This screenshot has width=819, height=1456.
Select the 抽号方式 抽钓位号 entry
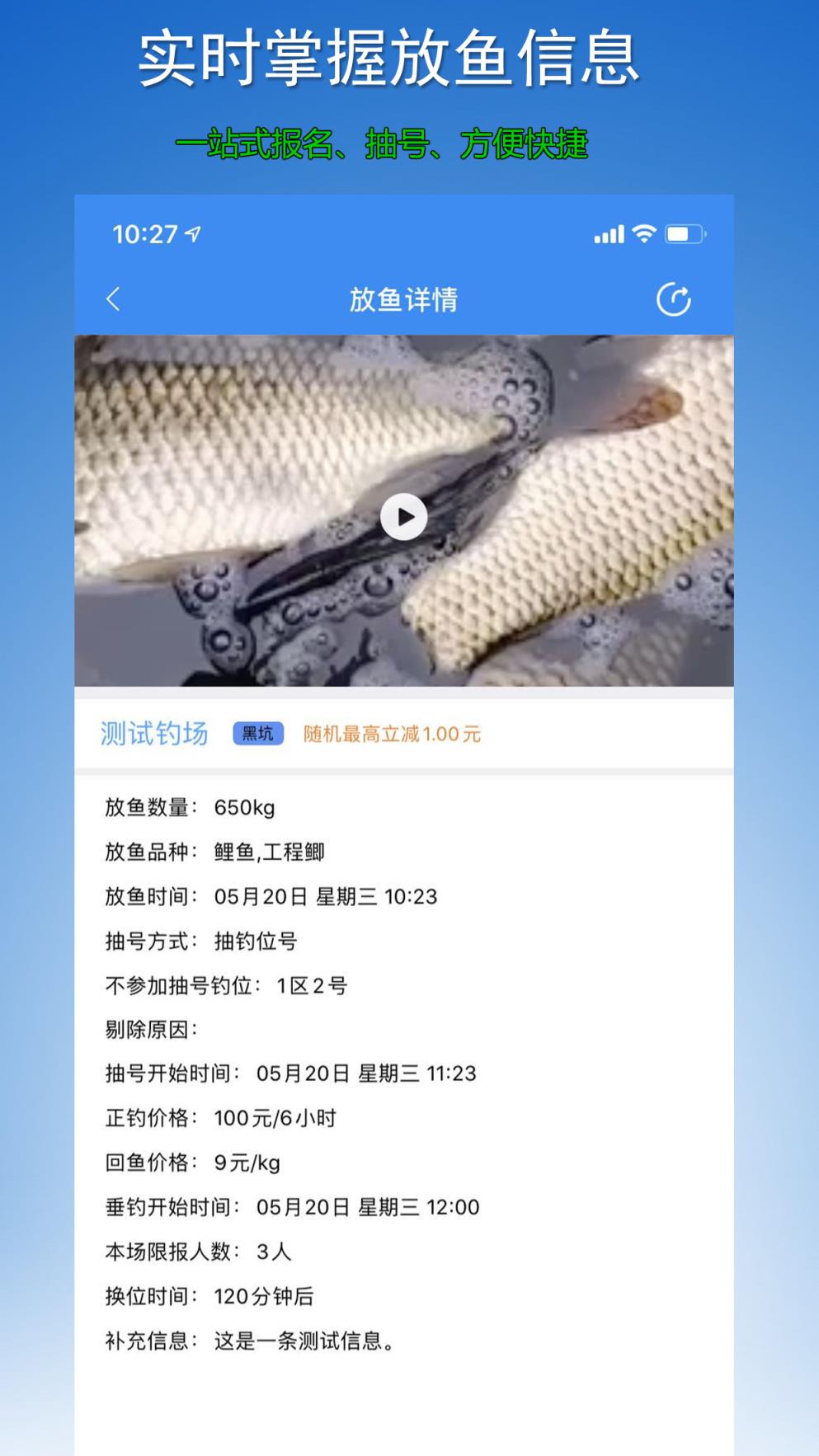click(202, 941)
